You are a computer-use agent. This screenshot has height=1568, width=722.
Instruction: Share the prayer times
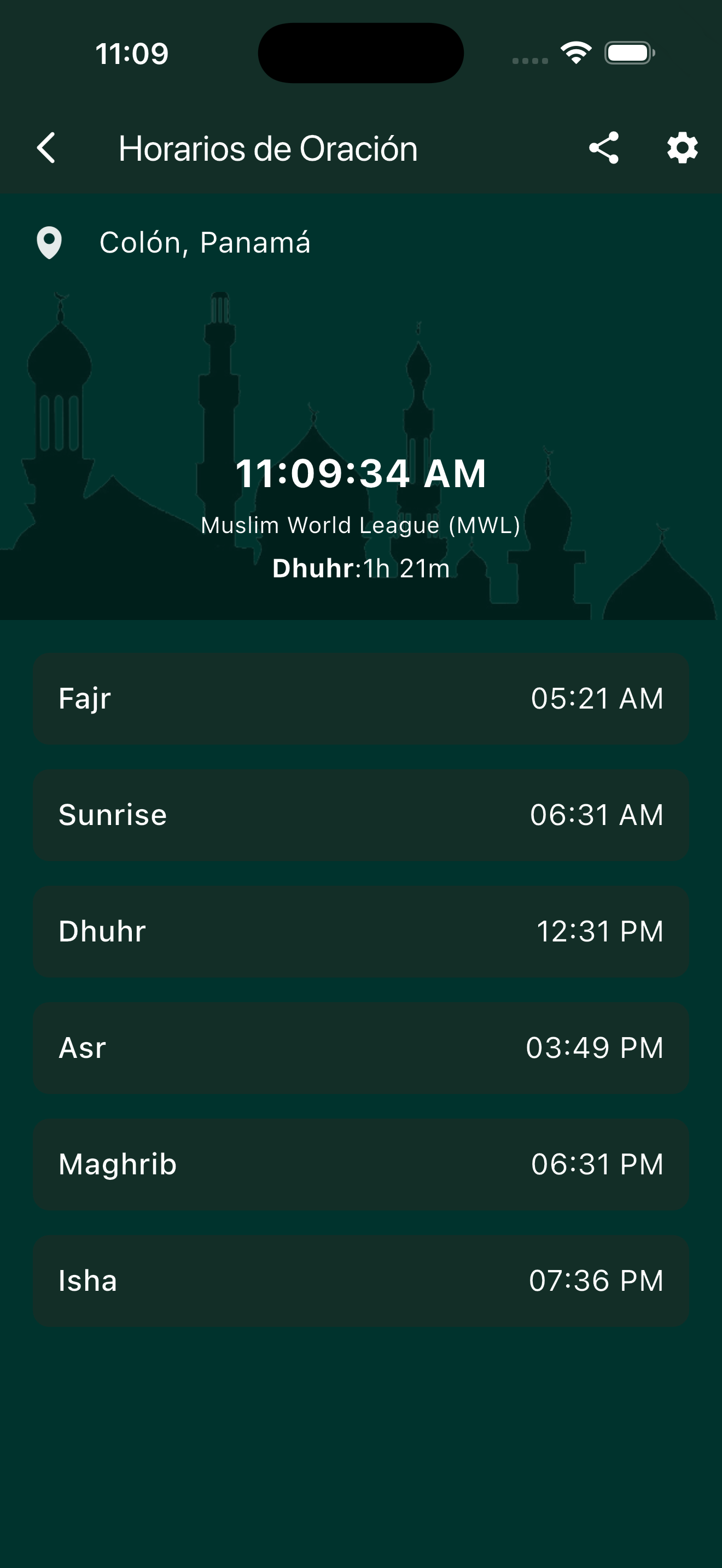(603, 148)
